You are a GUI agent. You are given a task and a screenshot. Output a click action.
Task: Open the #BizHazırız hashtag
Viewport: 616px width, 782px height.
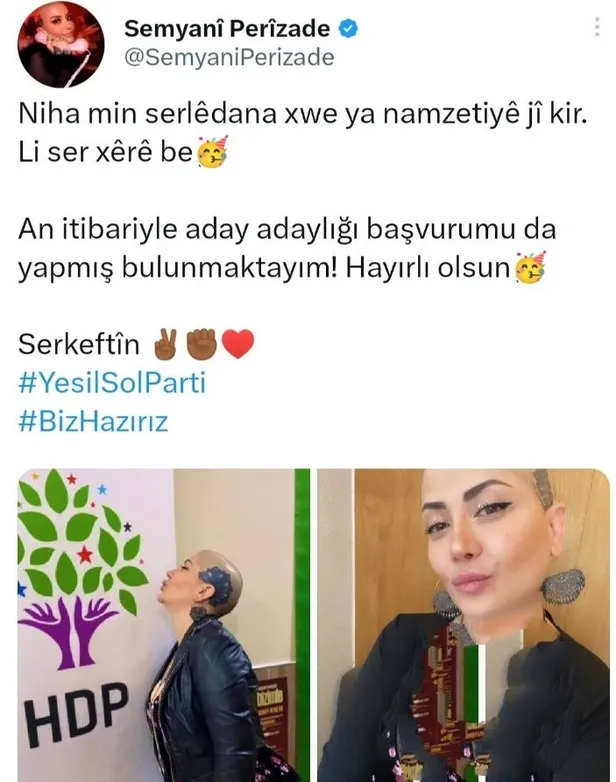coord(93,421)
